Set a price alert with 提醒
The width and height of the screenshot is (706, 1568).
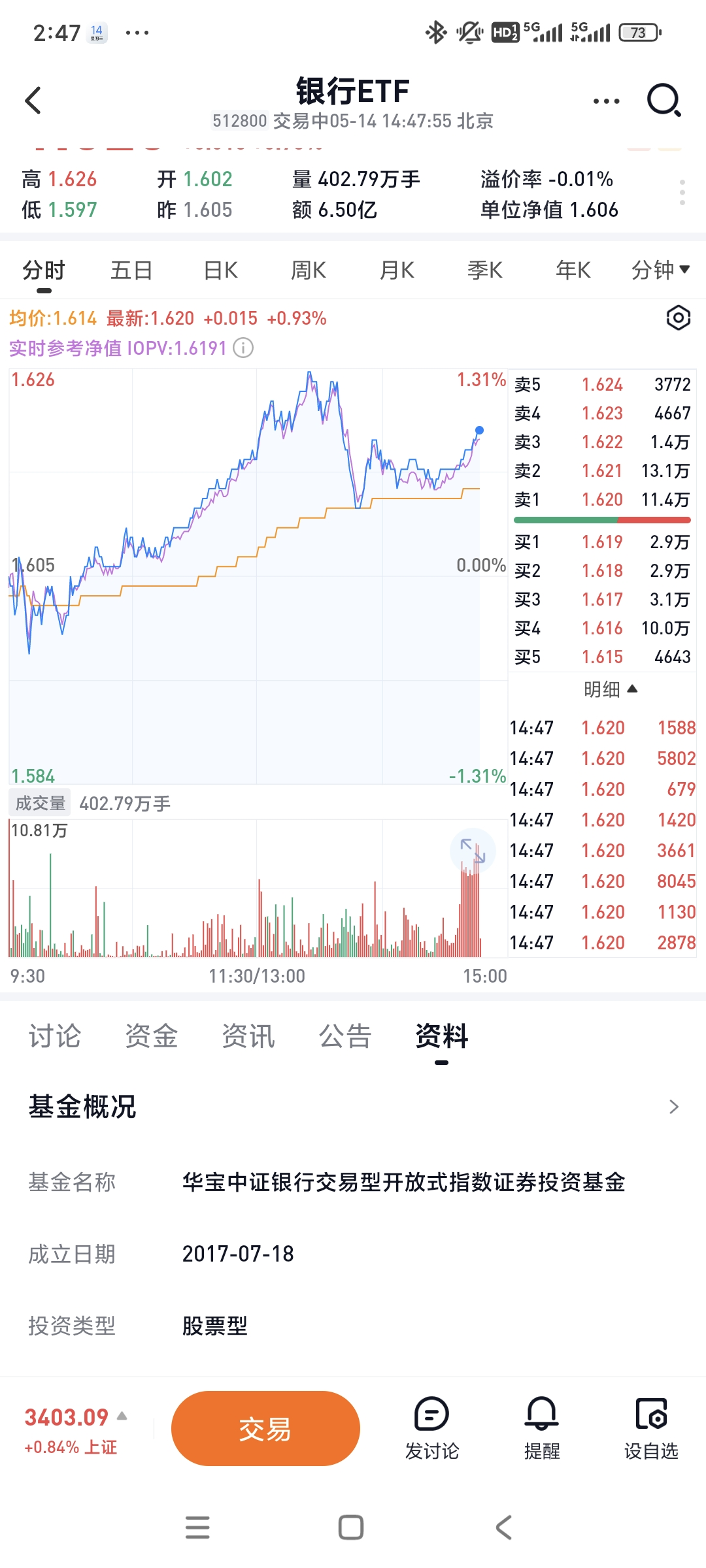point(542,1429)
